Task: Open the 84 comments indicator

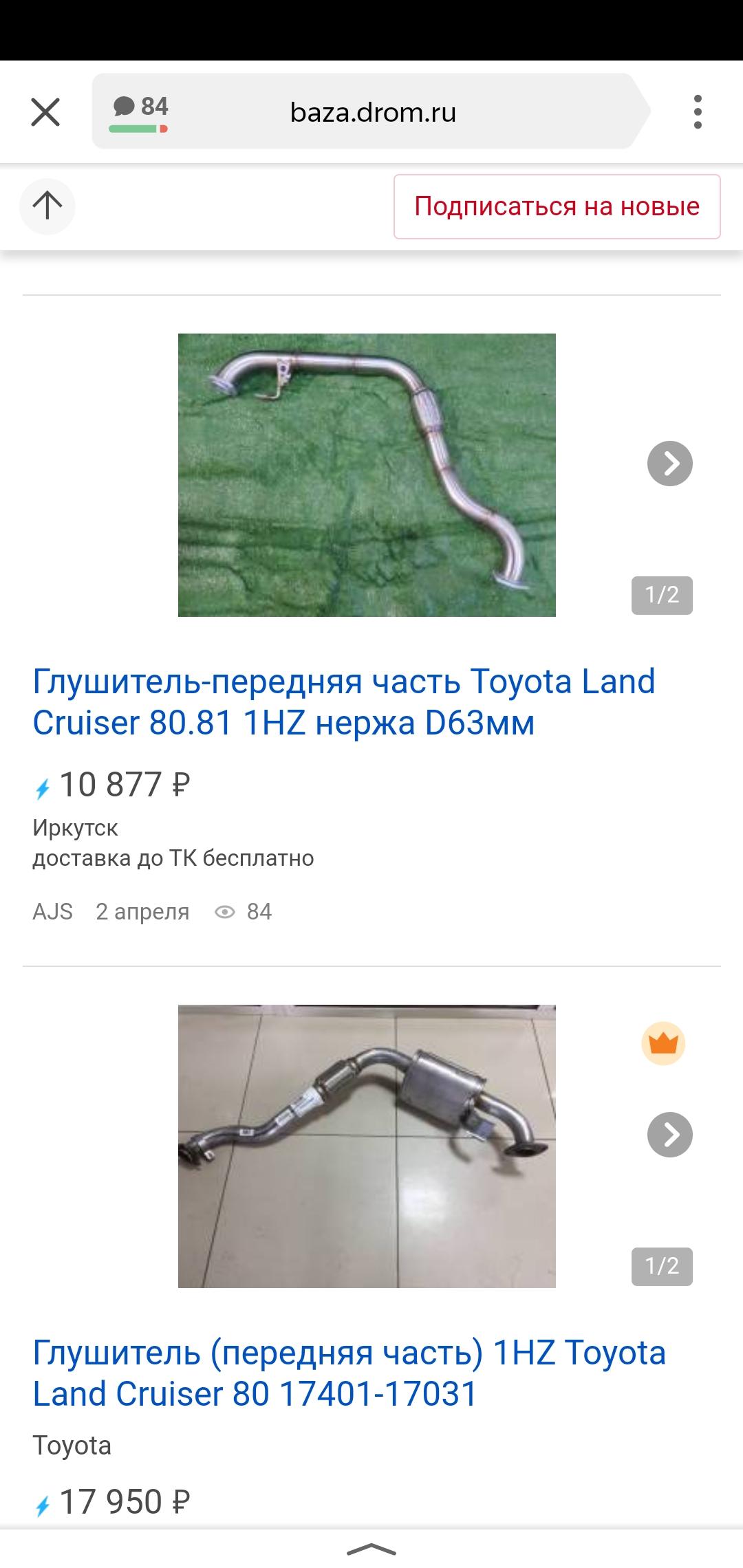Action: (139, 112)
